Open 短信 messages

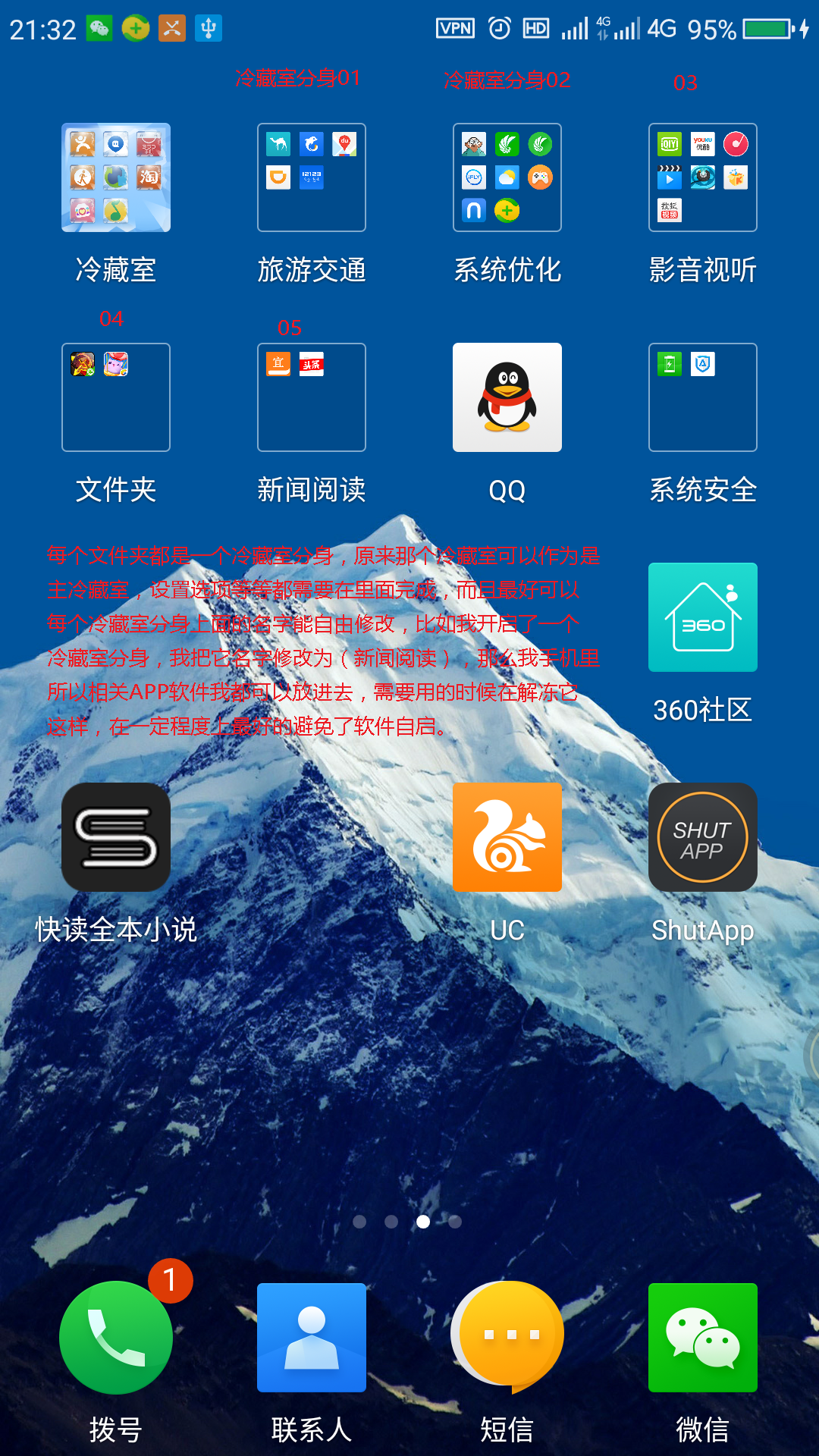click(x=507, y=1338)
